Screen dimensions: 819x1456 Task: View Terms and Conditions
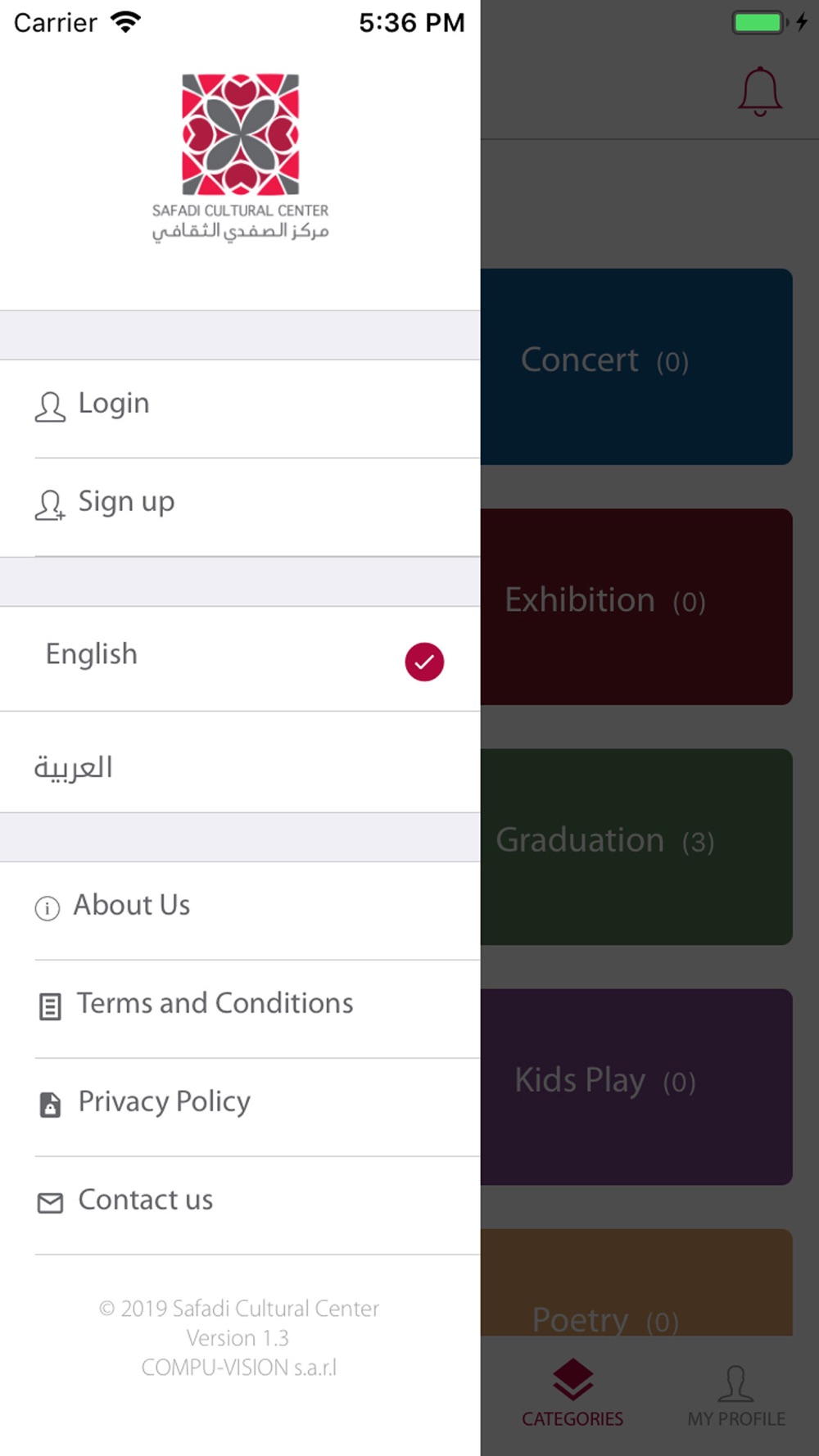click(240, 1009)
